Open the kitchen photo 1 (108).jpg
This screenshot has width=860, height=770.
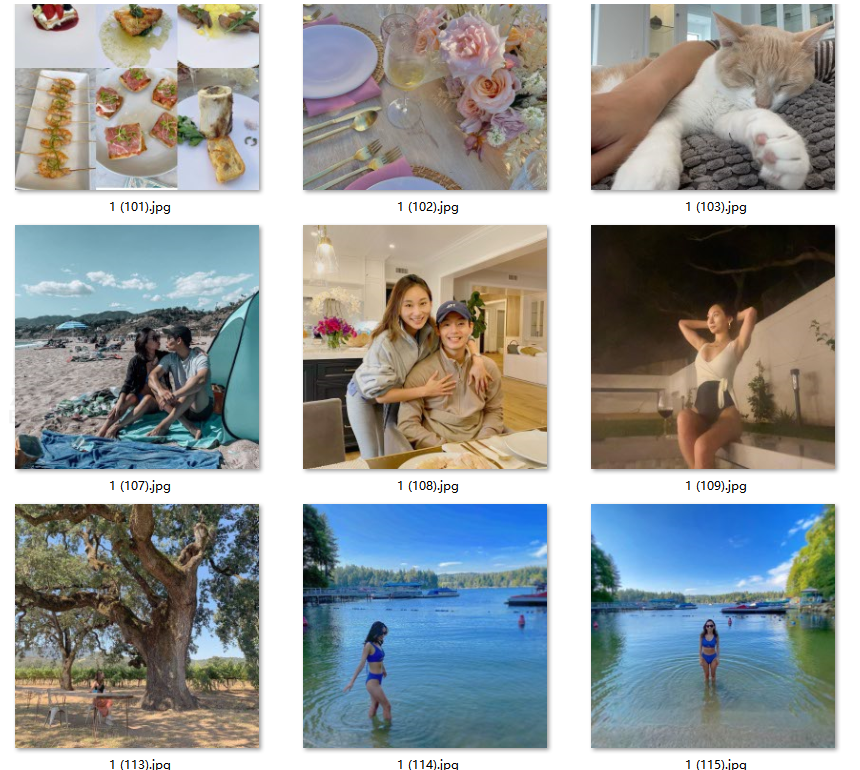425,347
